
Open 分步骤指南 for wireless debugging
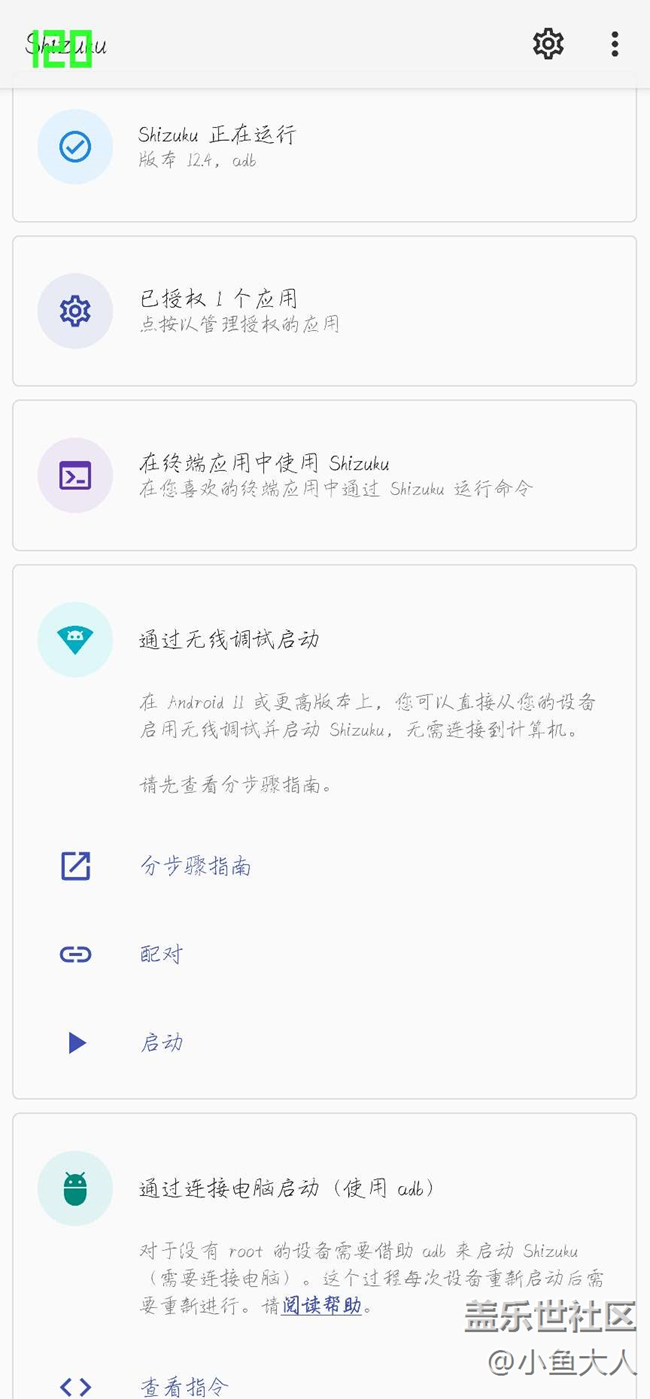tap(324, 866)
